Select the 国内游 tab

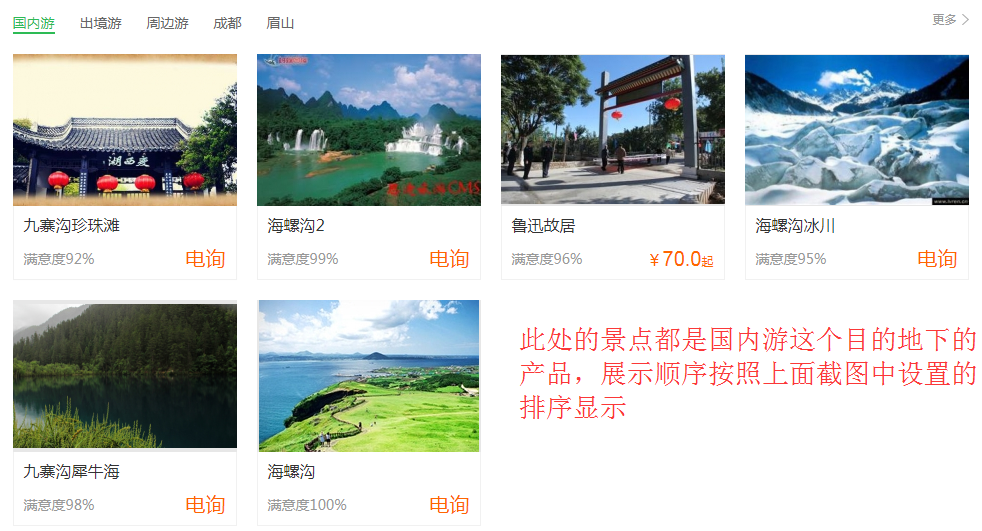click(x=34, y=23)
